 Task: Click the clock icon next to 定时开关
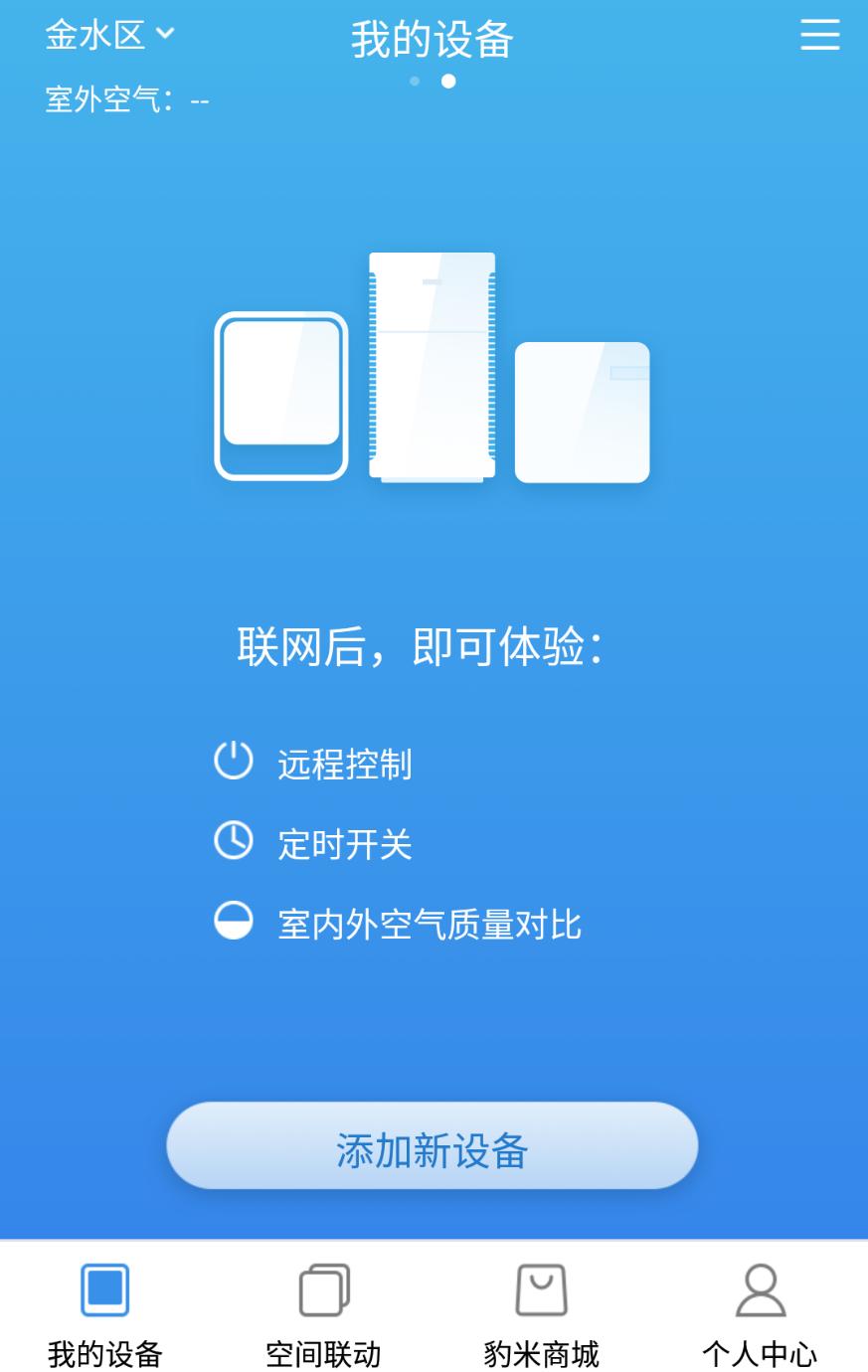click(235, 842)
